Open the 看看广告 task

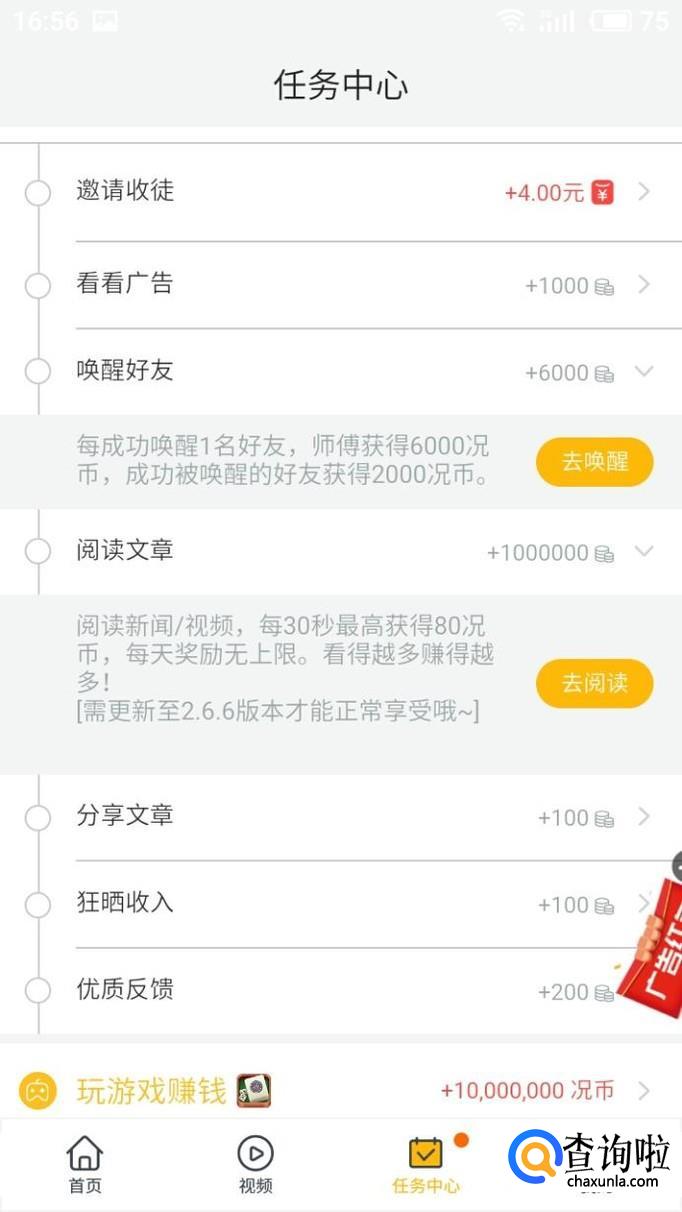(340, 285)
